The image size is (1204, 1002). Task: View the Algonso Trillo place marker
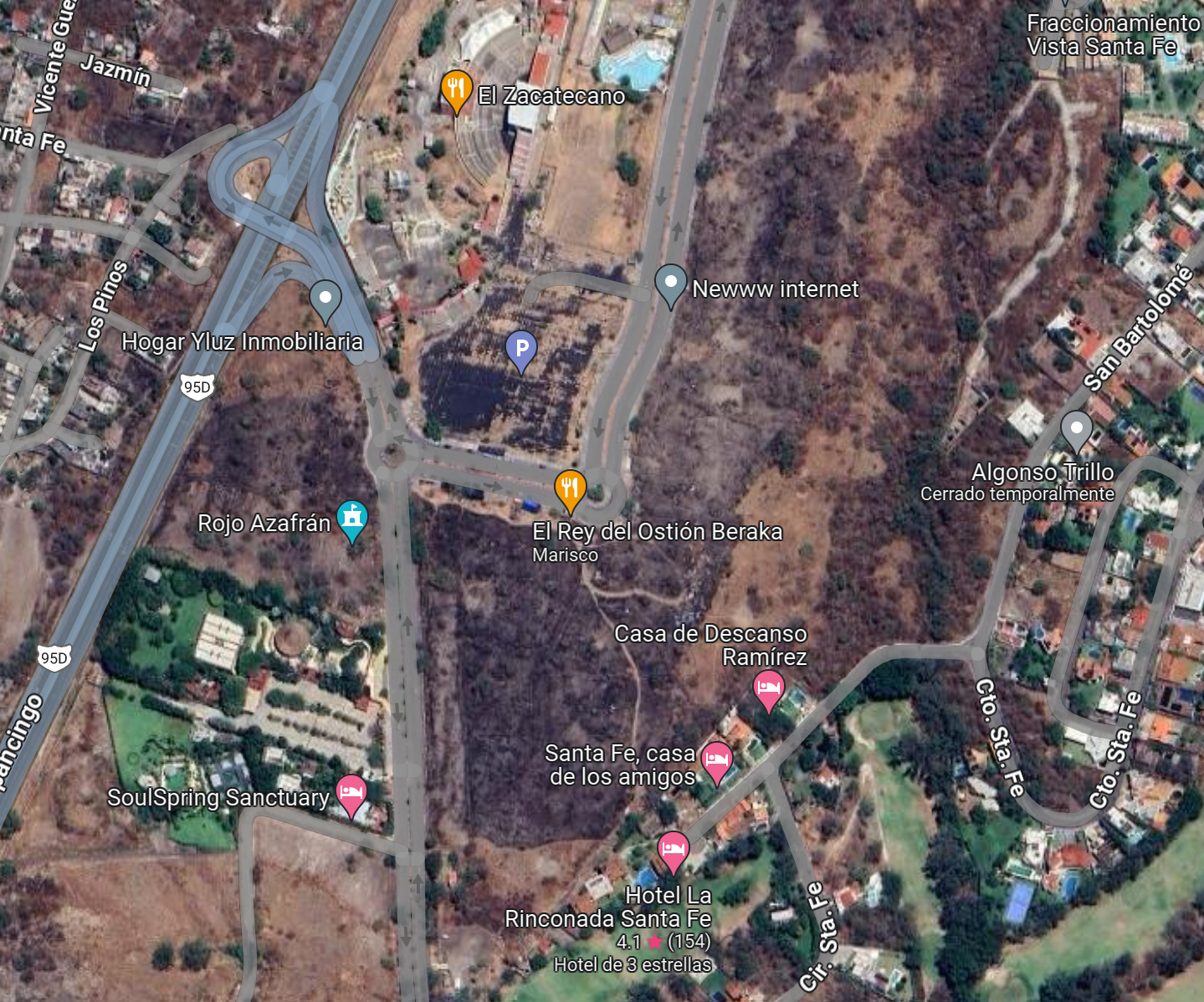coord(1076,430)
